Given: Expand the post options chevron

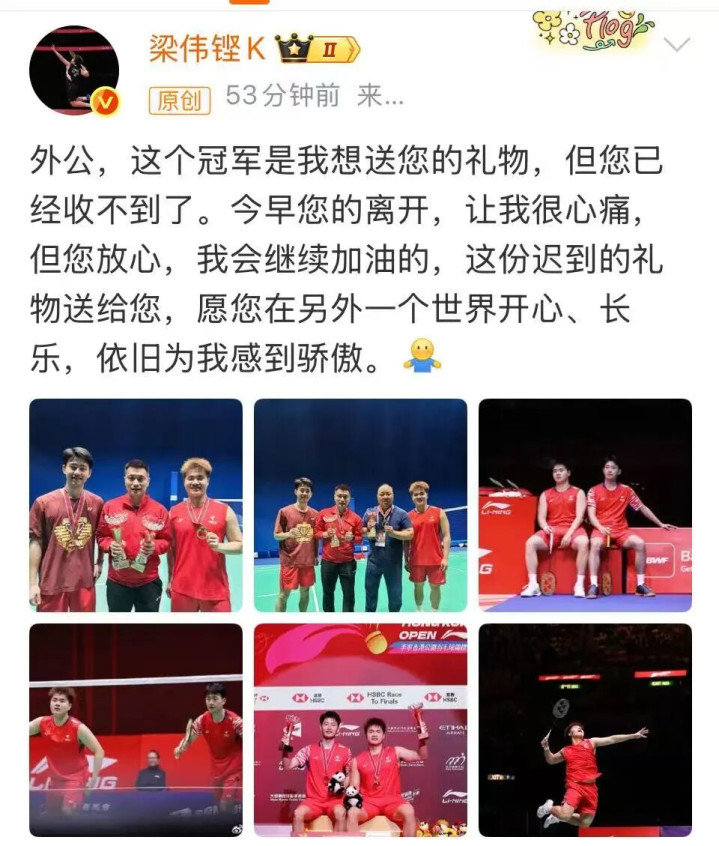Looking at the screenshot, I should [677, 45].
